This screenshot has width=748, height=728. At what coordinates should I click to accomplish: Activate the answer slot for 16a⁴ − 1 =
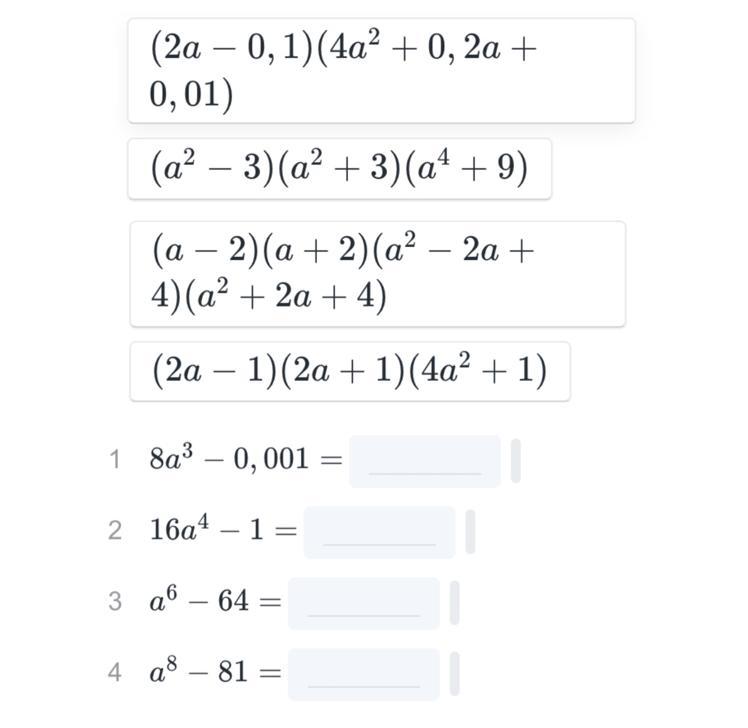(x=380, y=532)
